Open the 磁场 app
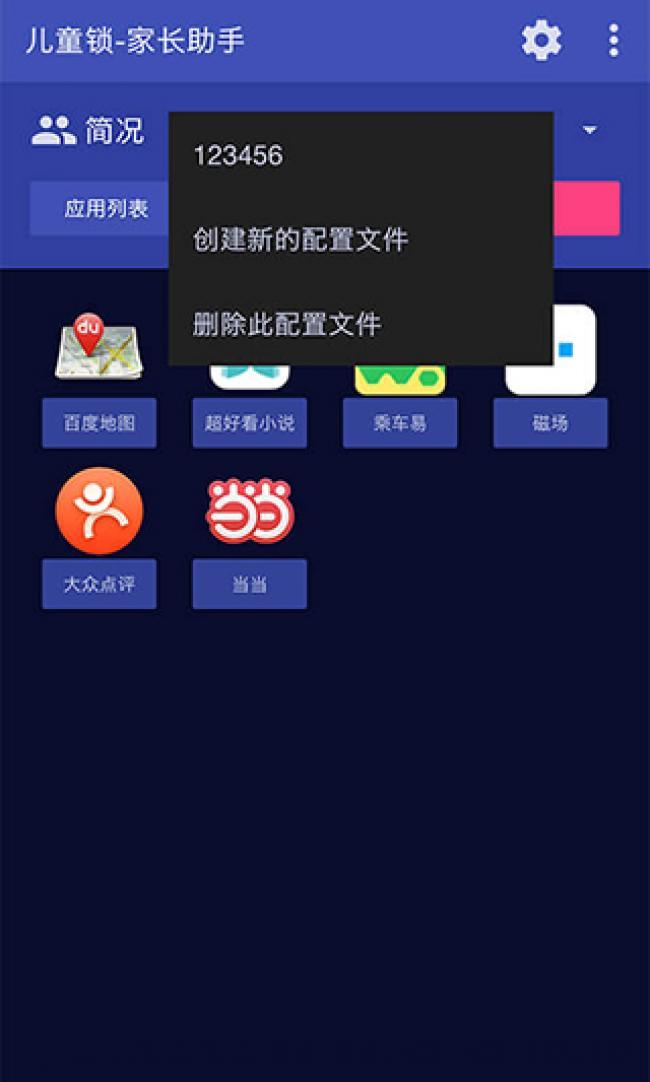The image size is (650, 1082). tap(550, 422)
